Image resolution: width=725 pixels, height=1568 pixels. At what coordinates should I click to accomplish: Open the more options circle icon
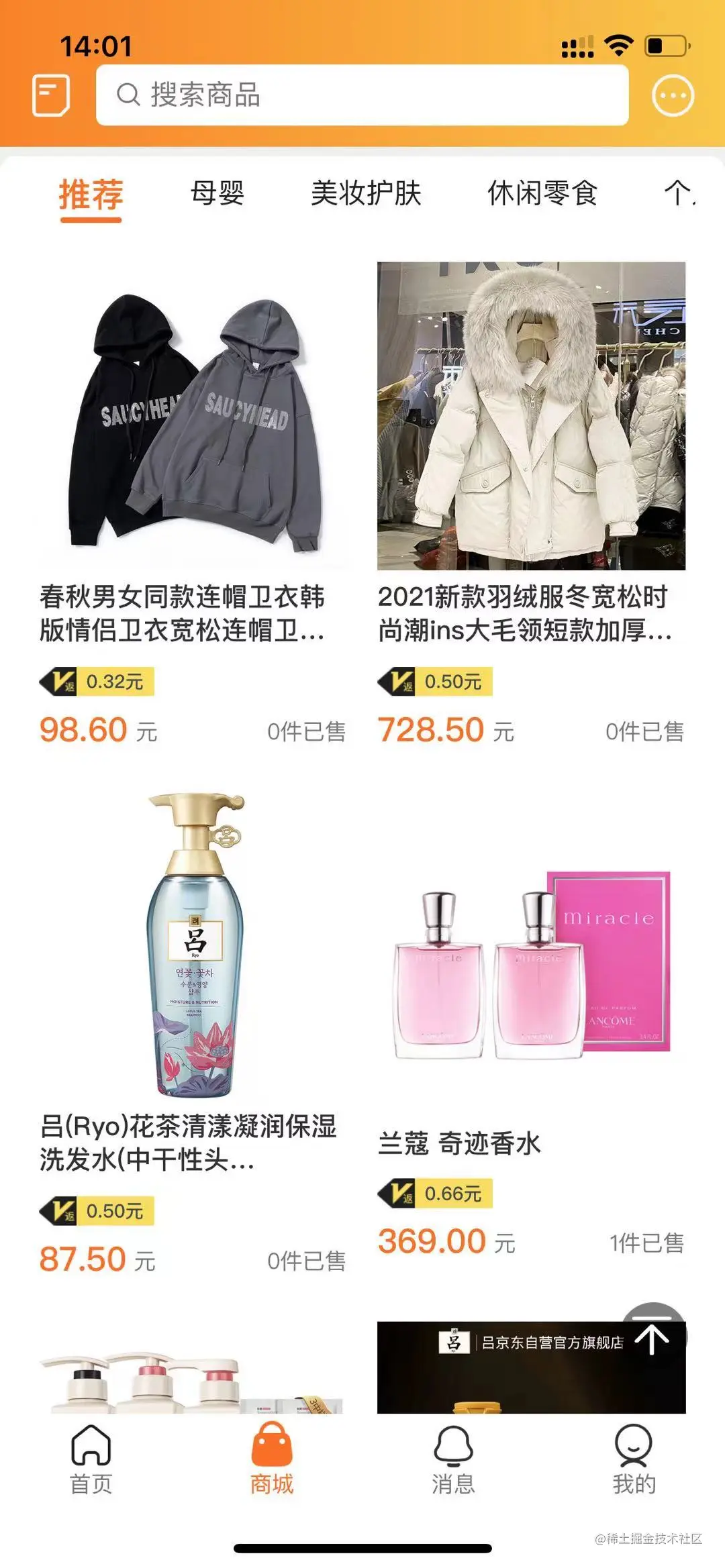point(673,96)
